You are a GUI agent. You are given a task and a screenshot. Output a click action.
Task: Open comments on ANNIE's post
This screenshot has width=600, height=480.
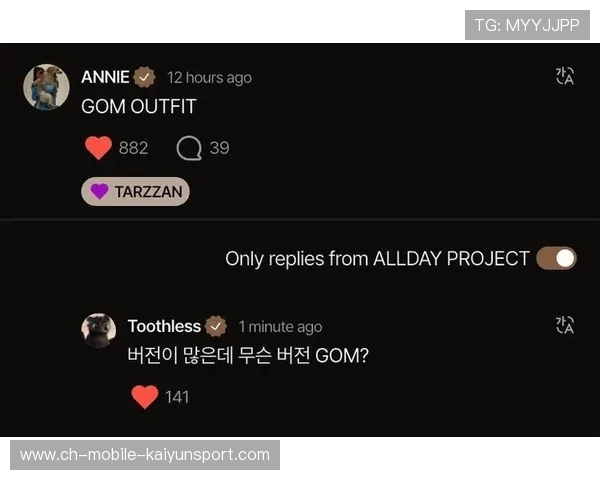pyautogui.click(x=188, y=148)
